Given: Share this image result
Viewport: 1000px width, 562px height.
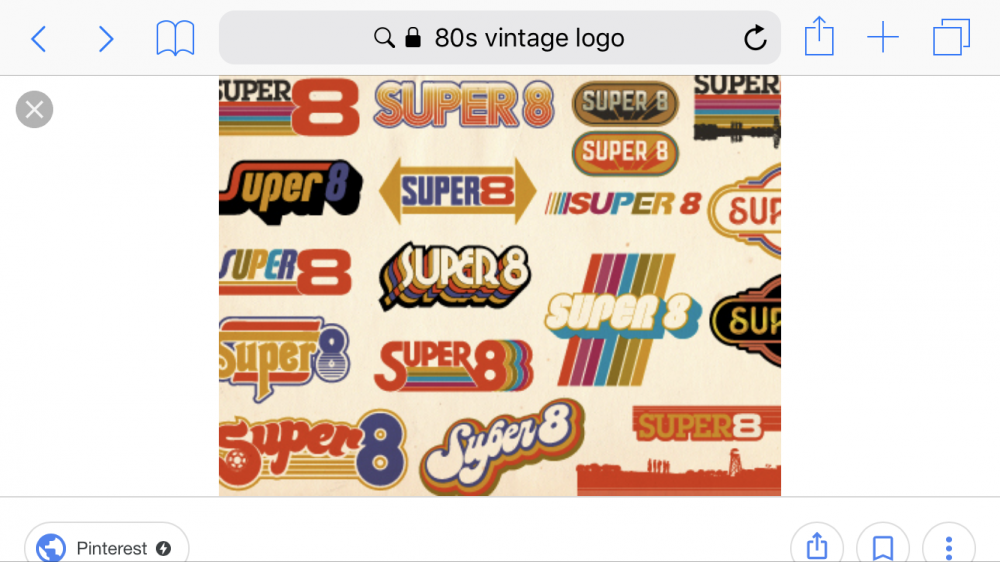Looking at the screenshot, I should (x=817, y=546).
